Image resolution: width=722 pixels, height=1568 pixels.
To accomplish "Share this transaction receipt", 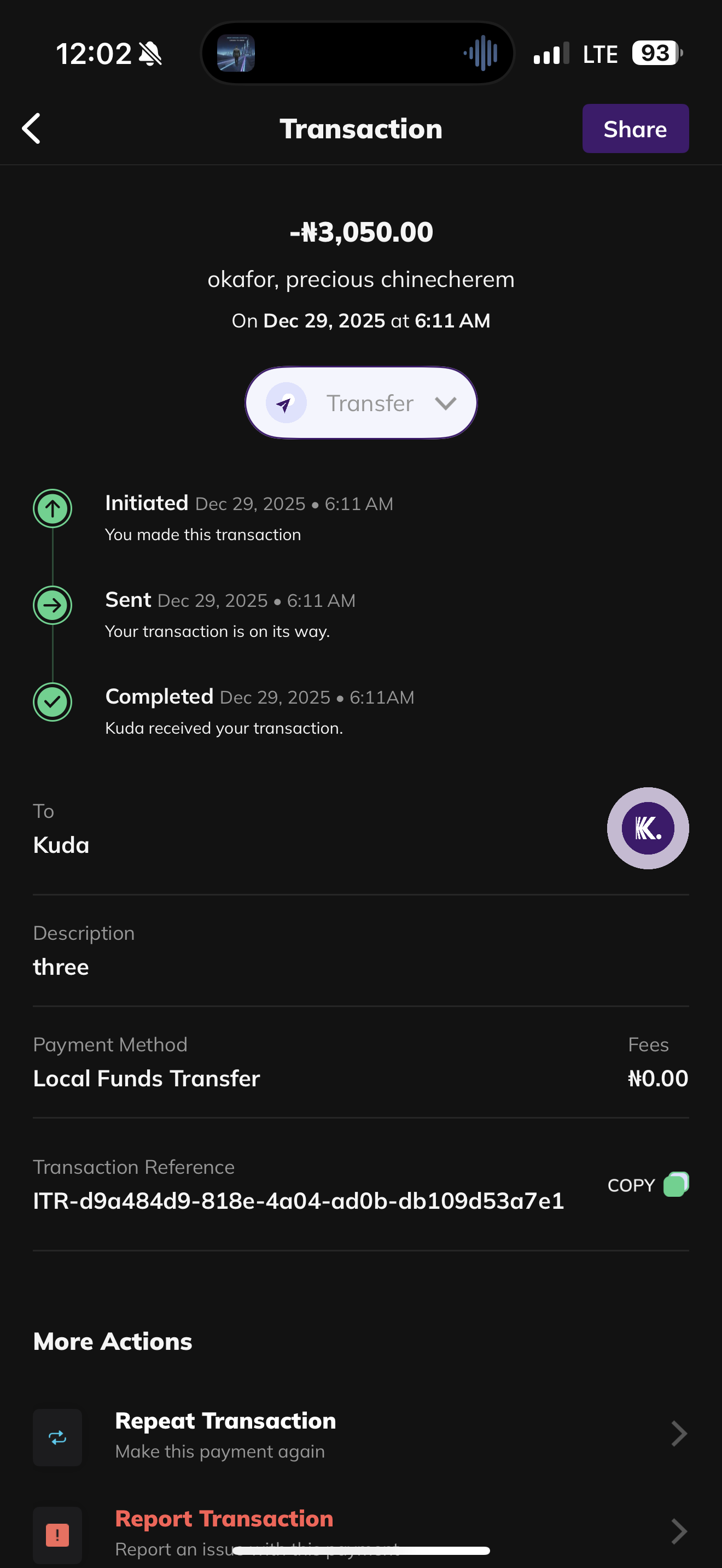I will (635, 128).
